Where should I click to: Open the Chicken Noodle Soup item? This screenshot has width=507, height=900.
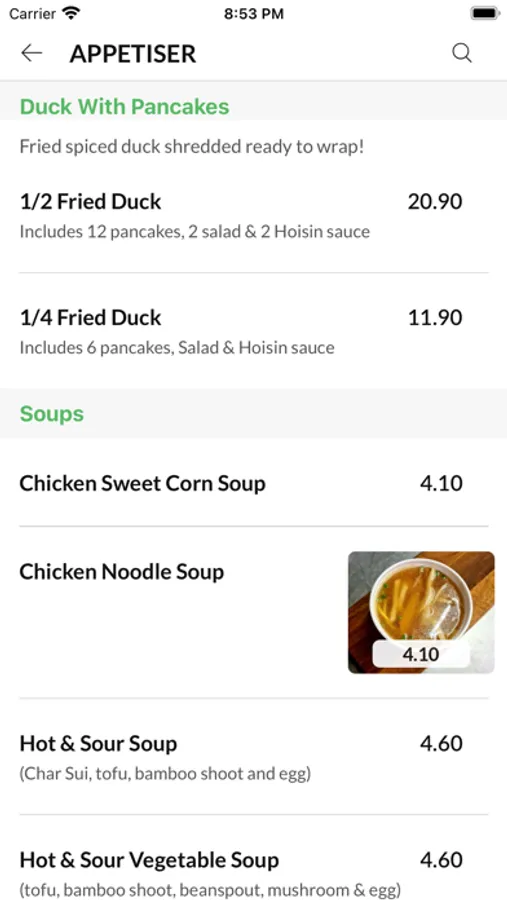253,612
